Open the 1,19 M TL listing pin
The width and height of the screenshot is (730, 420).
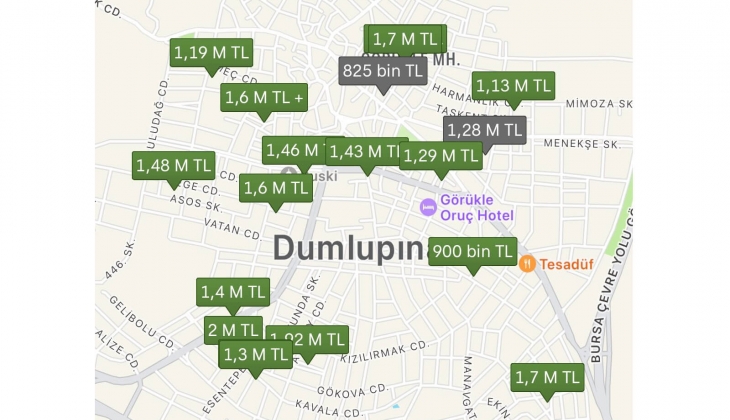tap(212, 52)
